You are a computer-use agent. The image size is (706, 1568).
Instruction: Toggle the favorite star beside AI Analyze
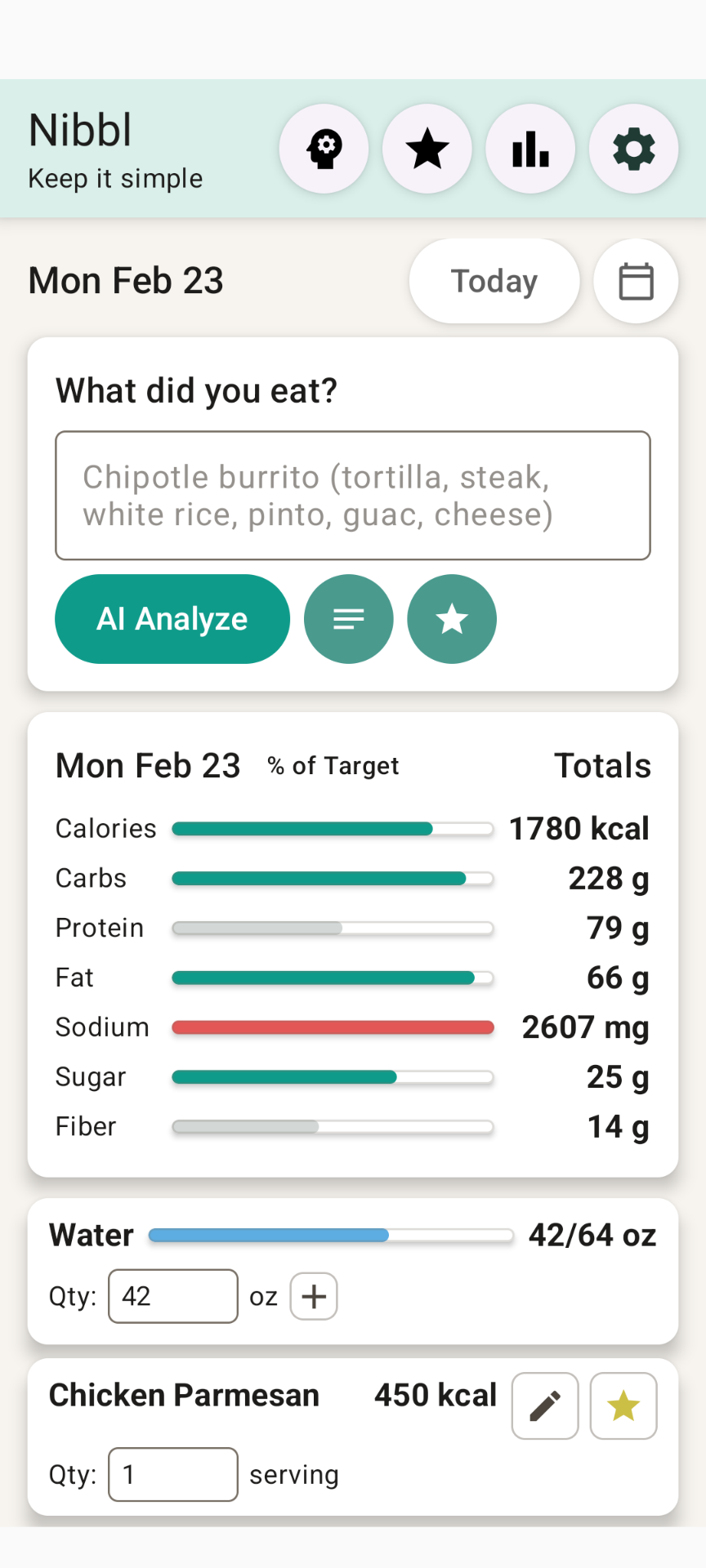point(451,618)
